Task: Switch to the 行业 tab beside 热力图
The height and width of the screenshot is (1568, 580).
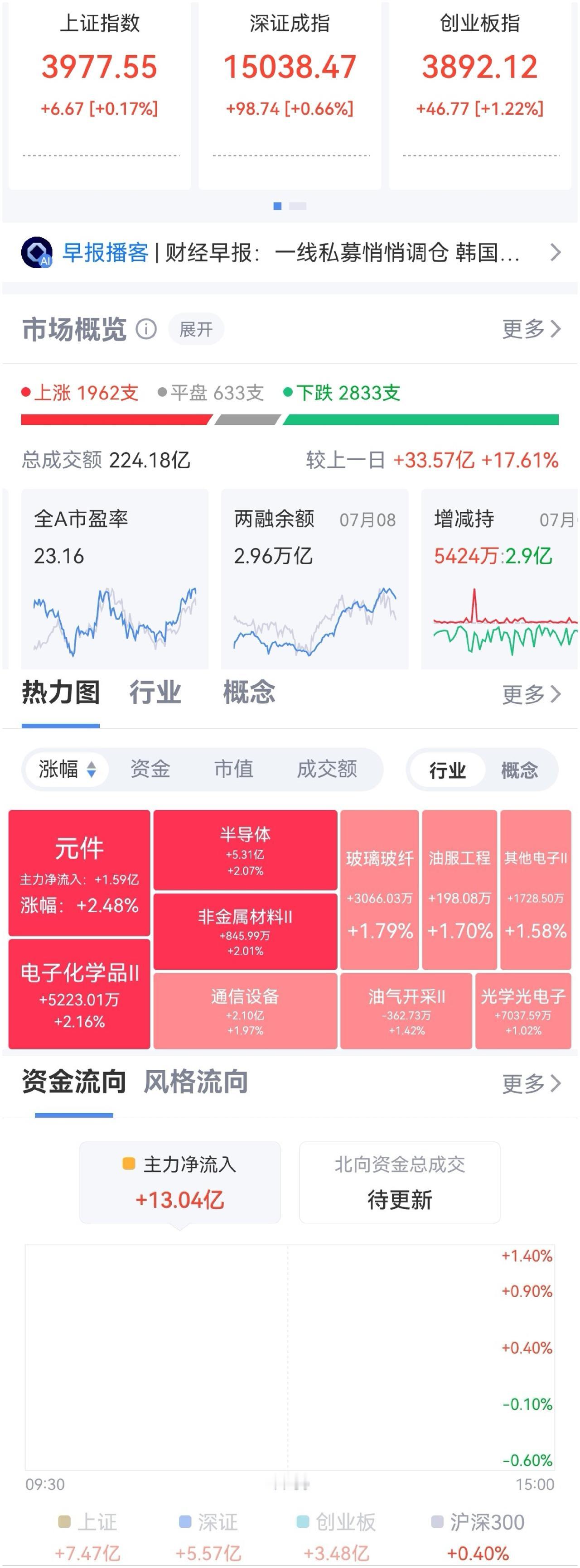Action: pos(155,693)
